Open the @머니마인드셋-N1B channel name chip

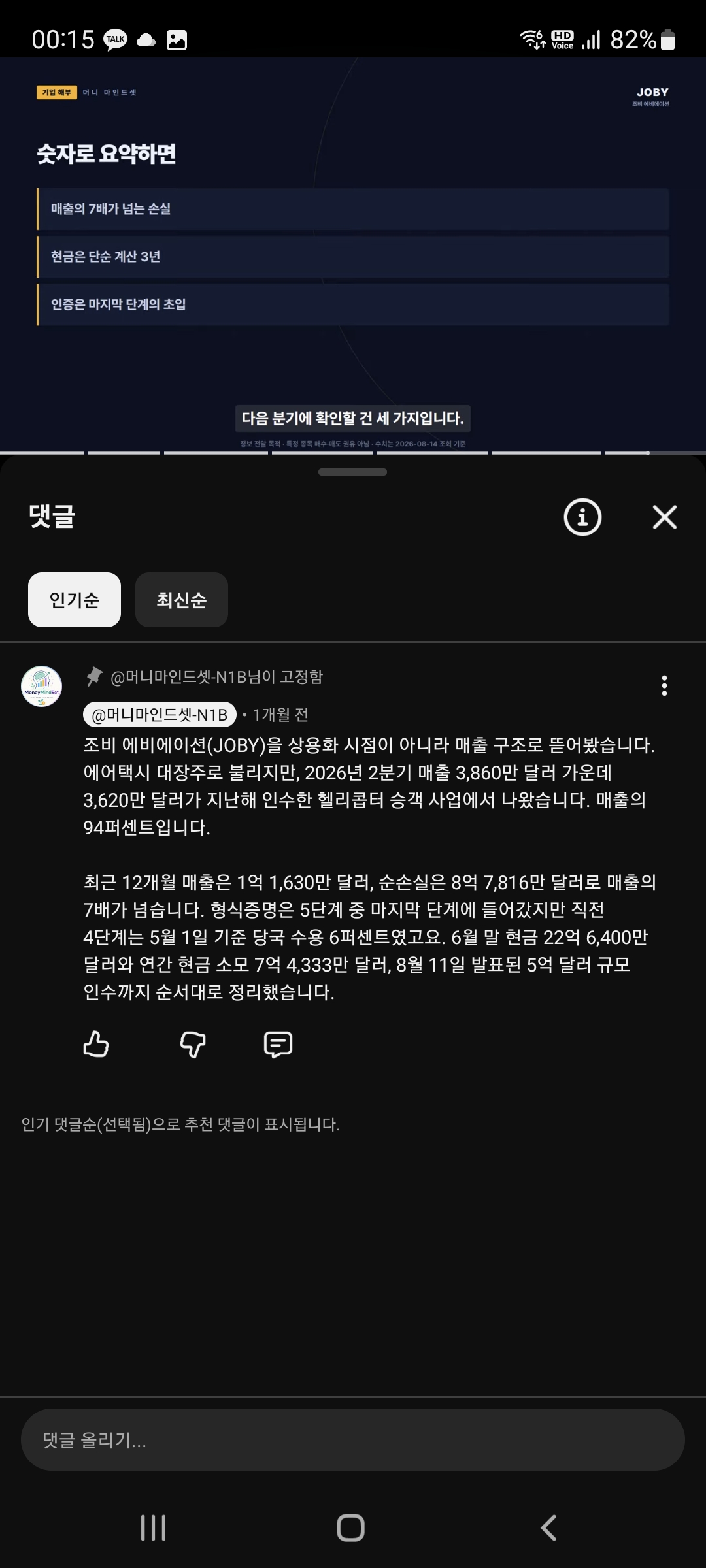click(160, 715)
